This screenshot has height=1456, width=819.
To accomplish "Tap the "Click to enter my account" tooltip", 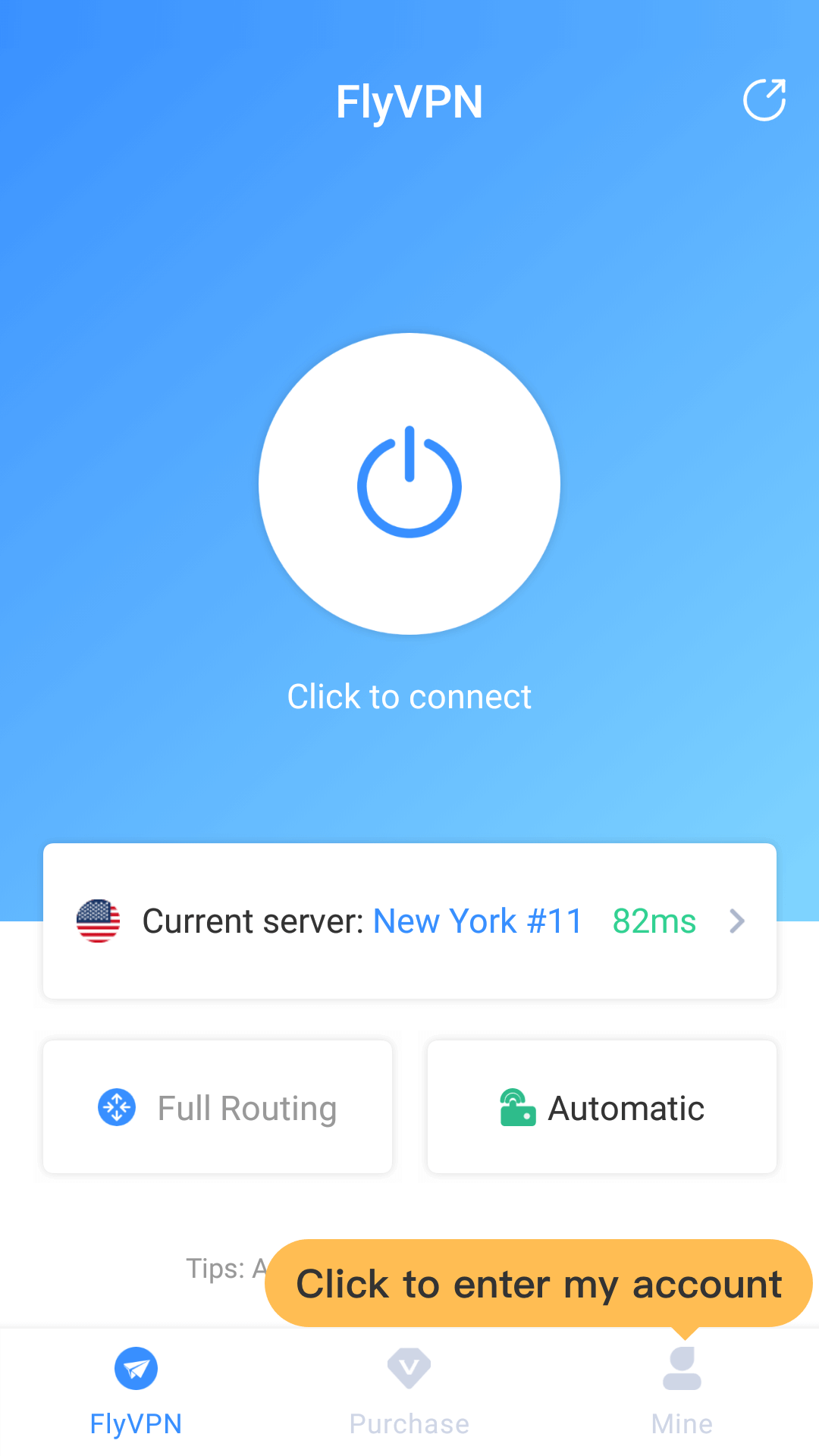I will [x=538, y=1284].
